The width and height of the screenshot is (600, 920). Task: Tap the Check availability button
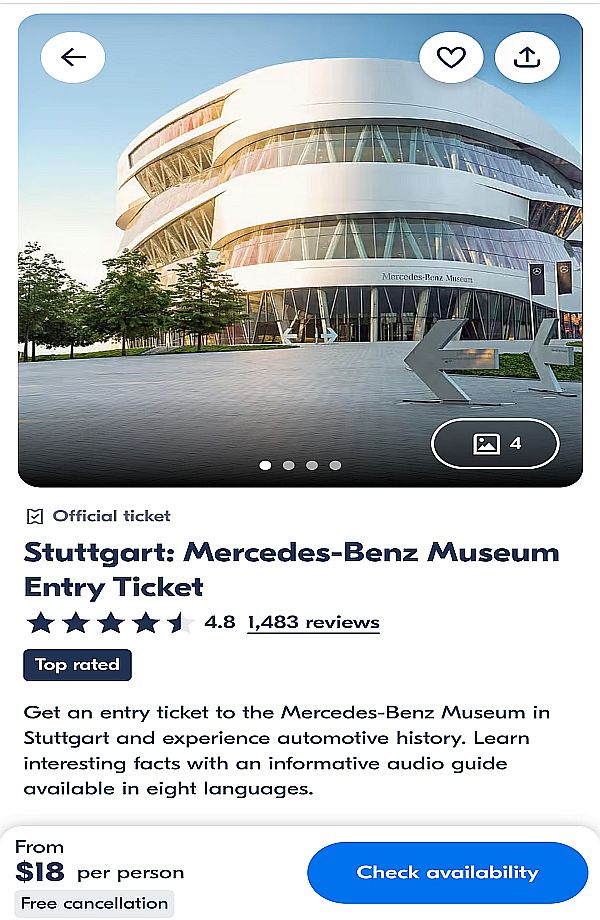coord(447,873)
